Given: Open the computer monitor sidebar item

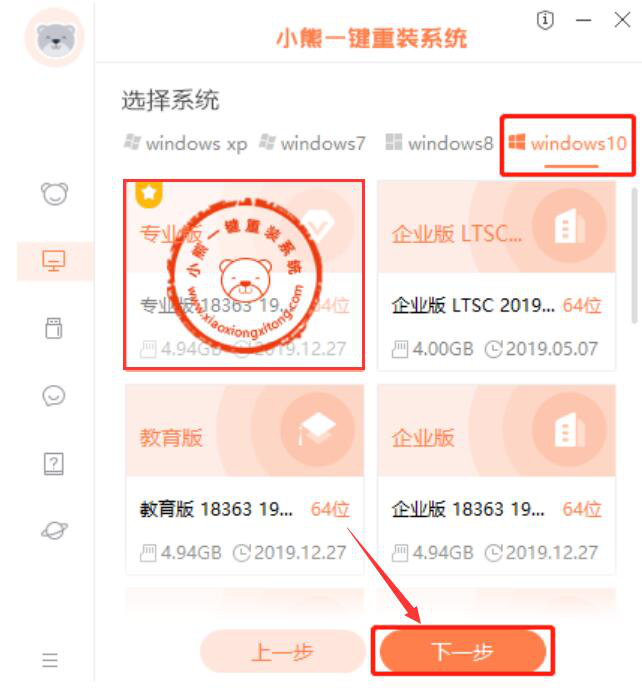Looking at the screenshot, I should pyautogui.click(x=53, y=261).
